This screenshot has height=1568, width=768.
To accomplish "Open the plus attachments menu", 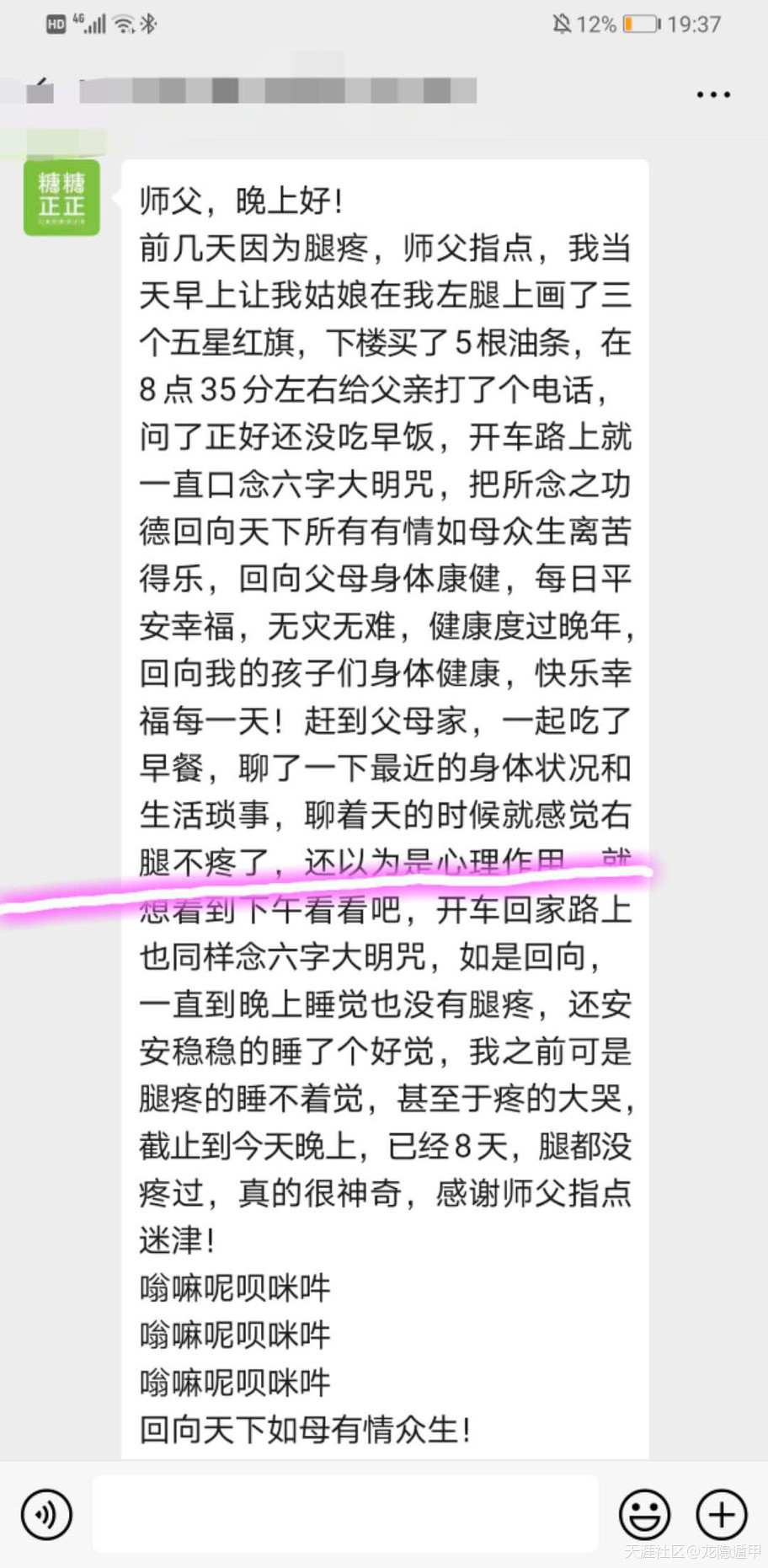I will tap(721, 1514).
